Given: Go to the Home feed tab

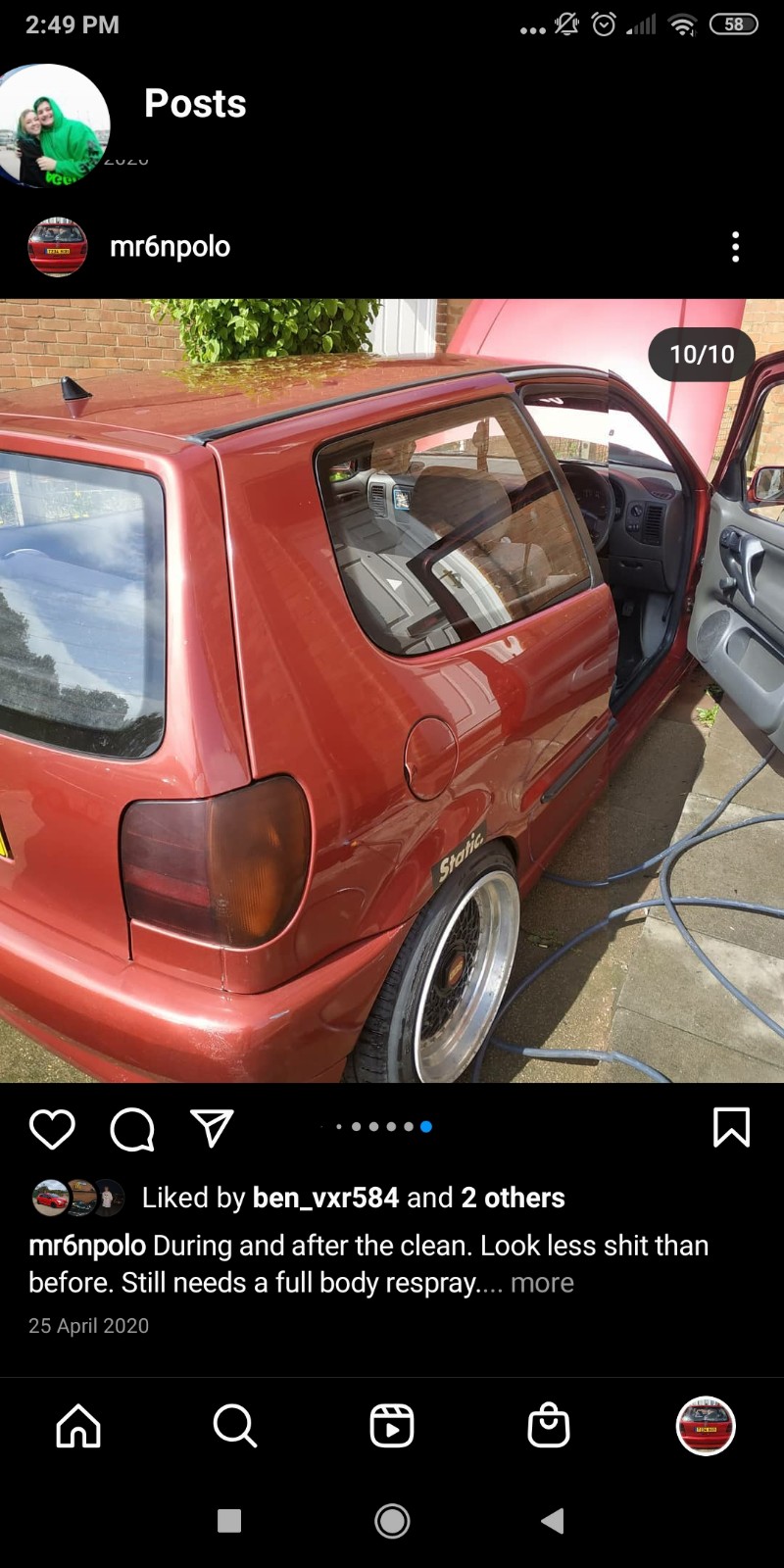Looking at the screenshot, I should click(x=78, y=1426).
